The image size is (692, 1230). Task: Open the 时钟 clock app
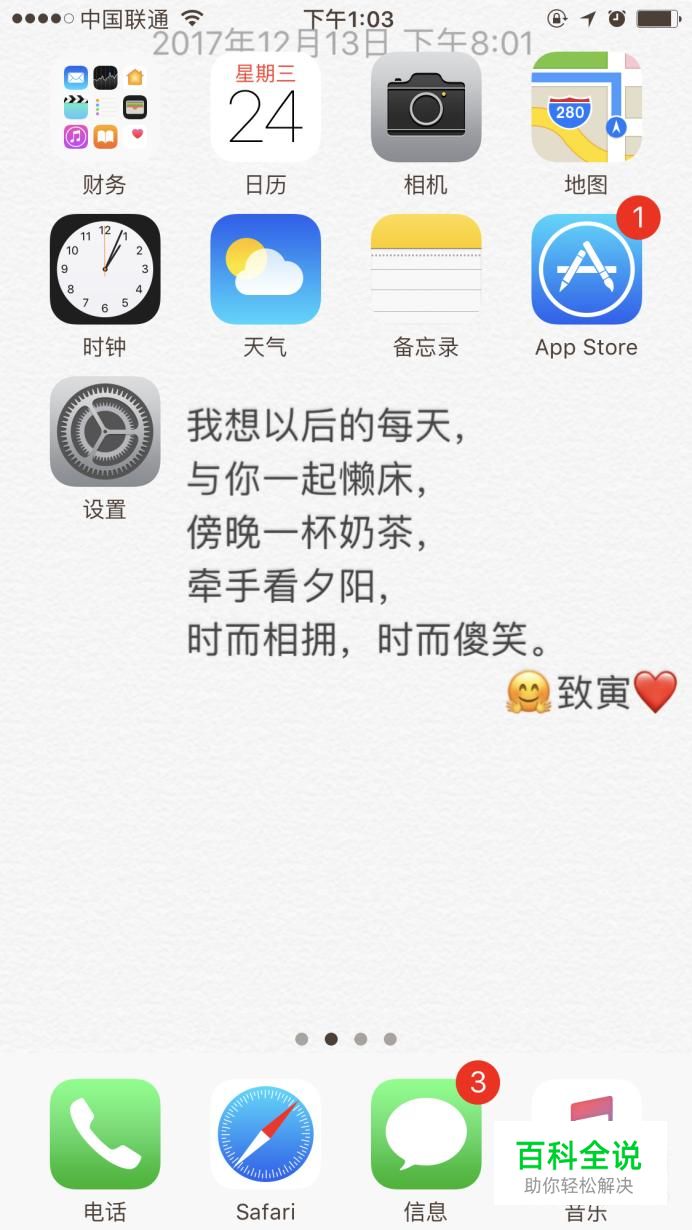pyautogui.click(x=105, y=269)
